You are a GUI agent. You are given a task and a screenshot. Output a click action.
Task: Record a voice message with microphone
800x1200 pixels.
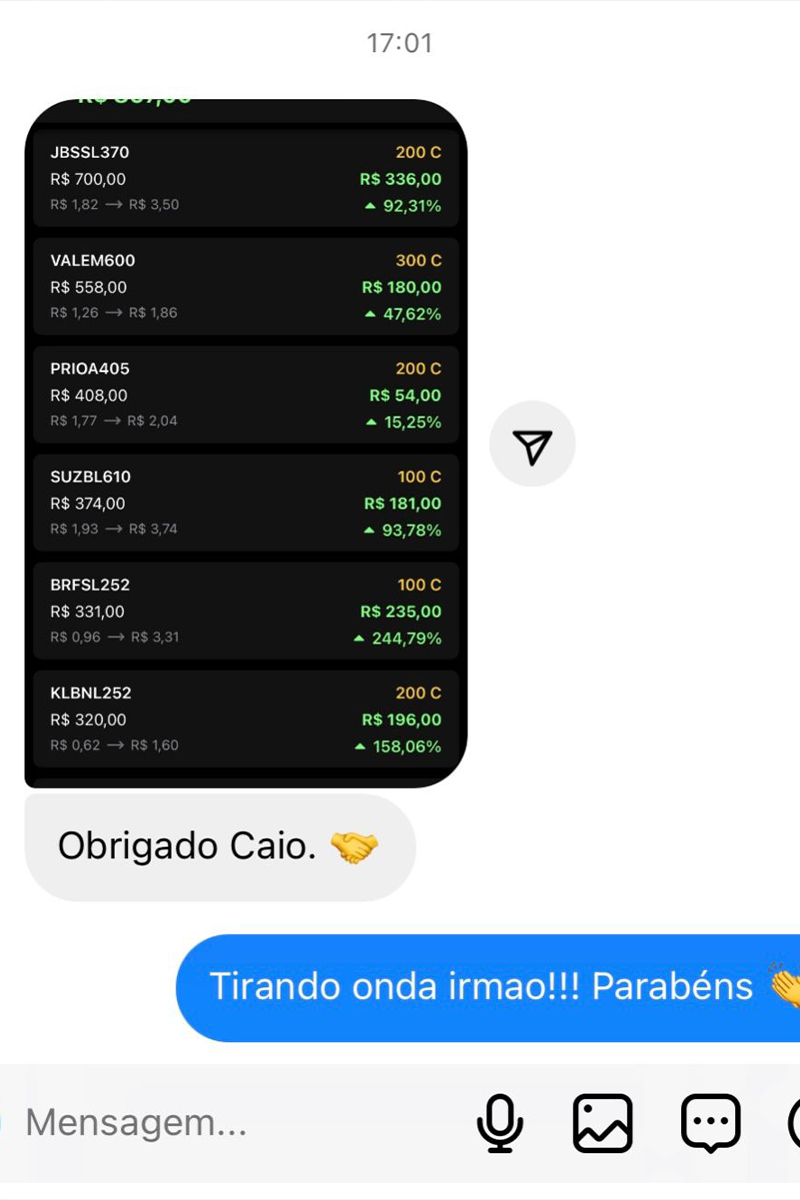click(500, 1123)
